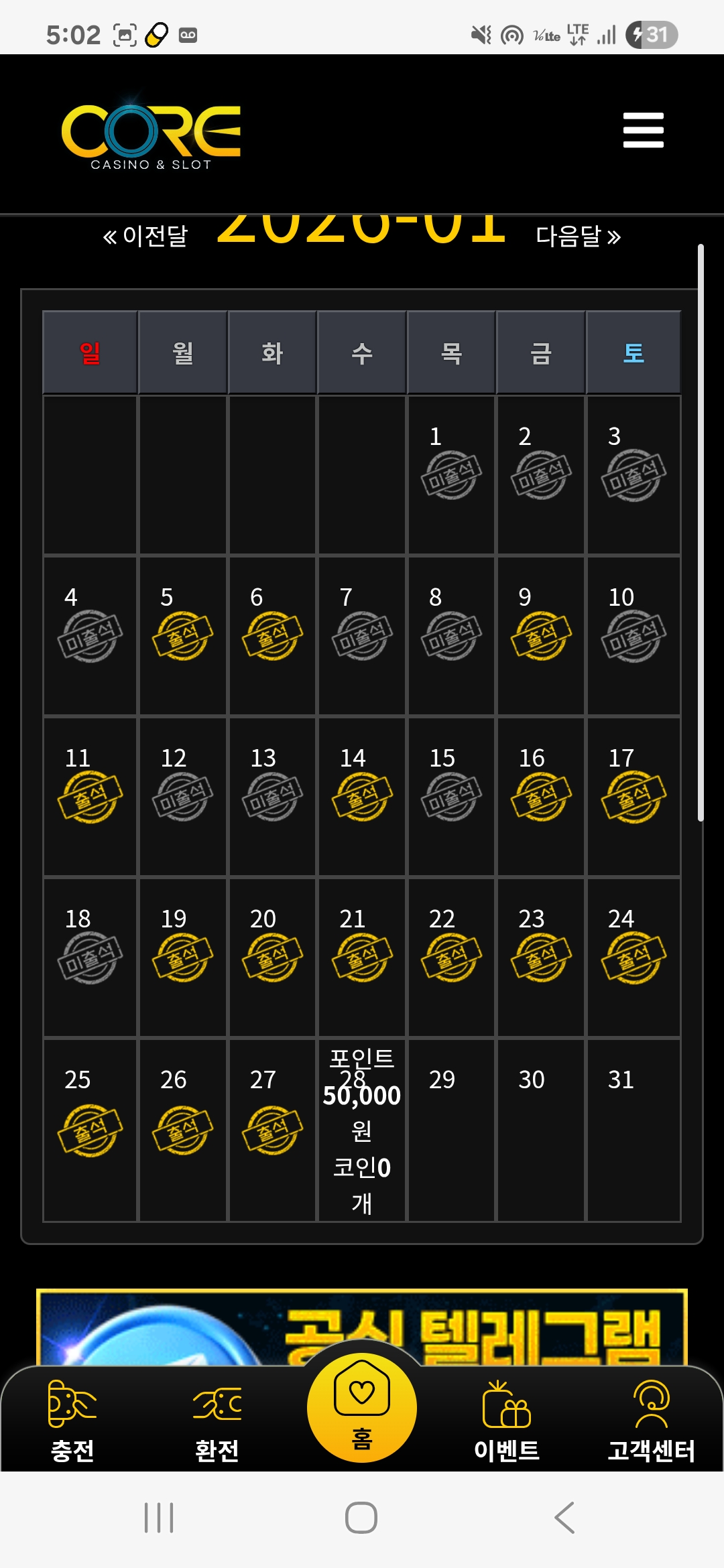Open the 환전 withdrawal tab
This screenshot has width=724, height=1568.
tap(217, 1421)
